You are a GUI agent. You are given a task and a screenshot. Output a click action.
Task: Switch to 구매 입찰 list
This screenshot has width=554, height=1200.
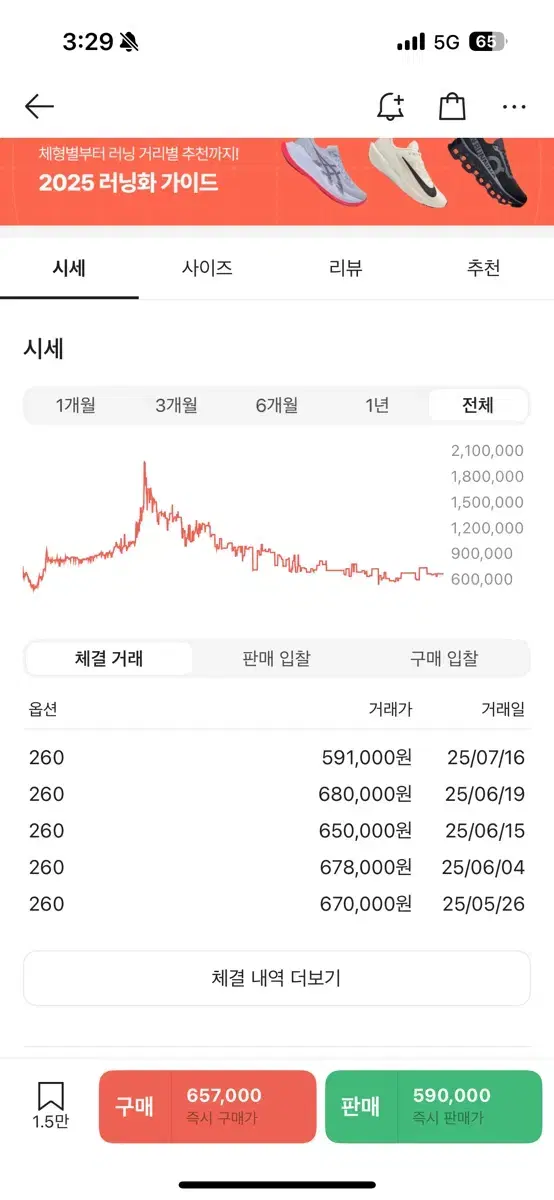[x=444, y=658]
